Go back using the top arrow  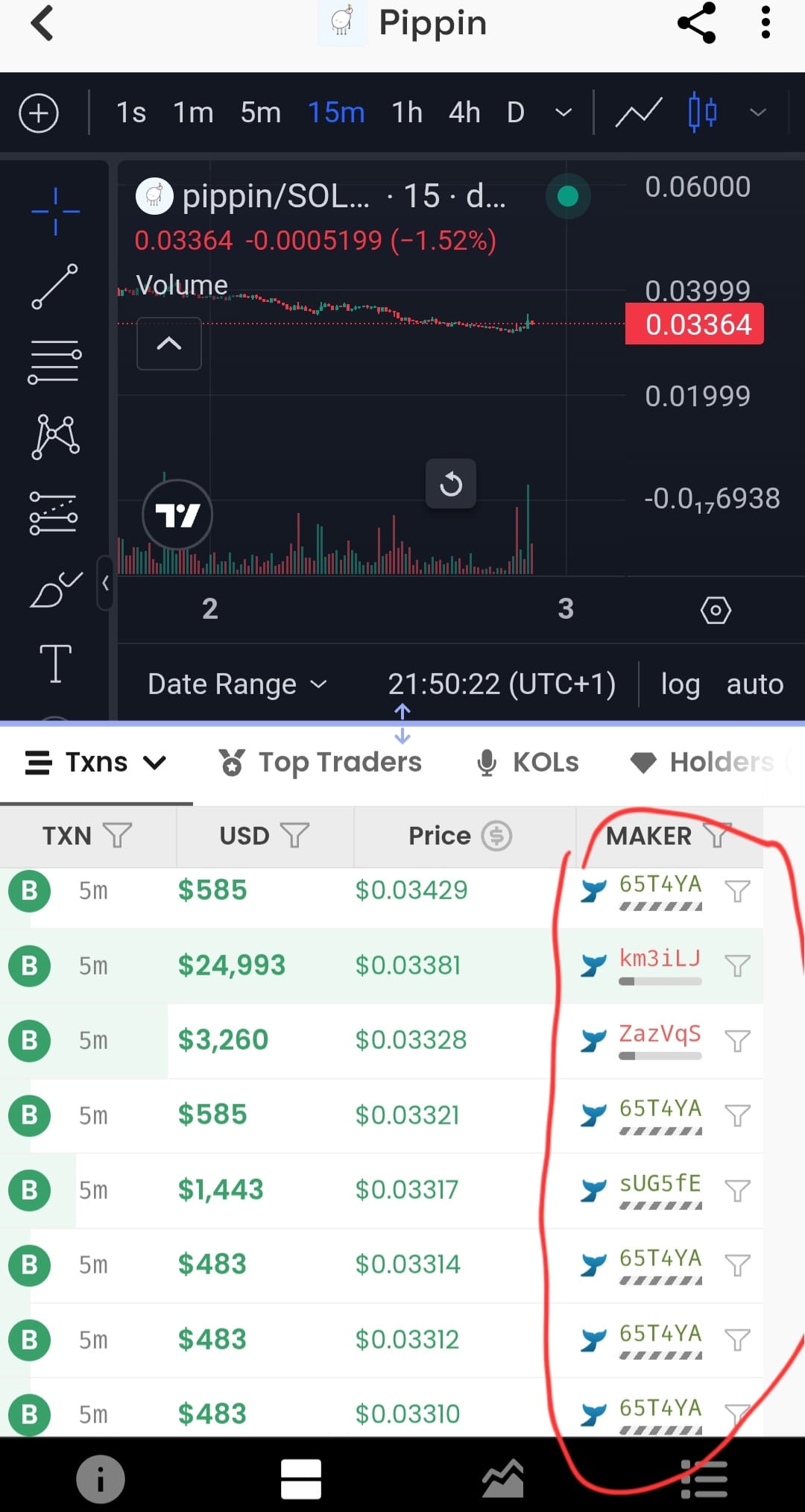coord(42,23)
